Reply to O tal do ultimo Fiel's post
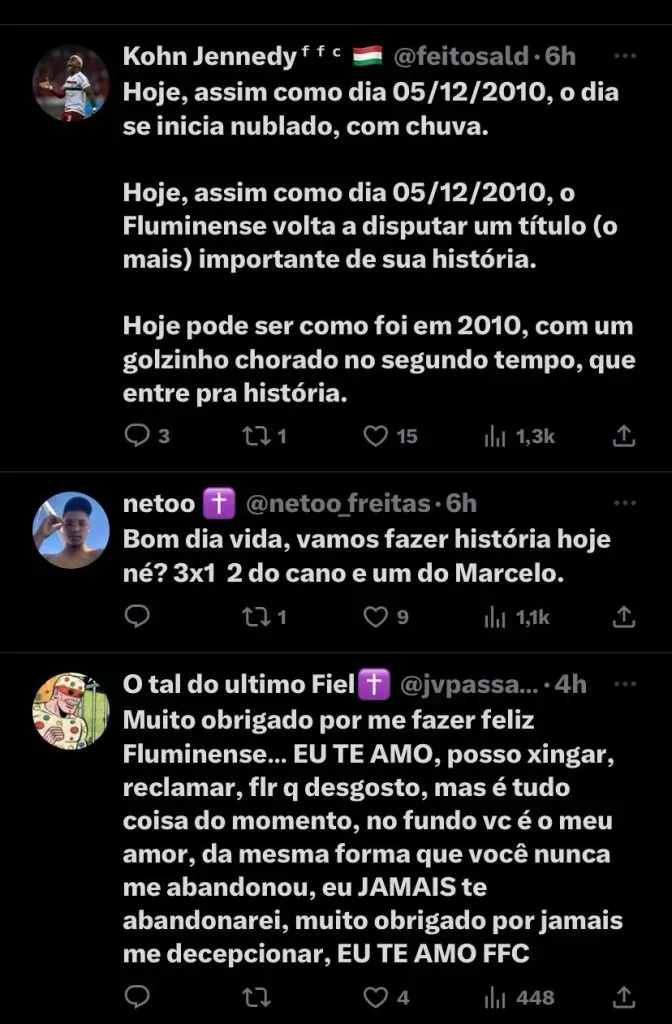672x1024 pixels. (x=136, y=996)
